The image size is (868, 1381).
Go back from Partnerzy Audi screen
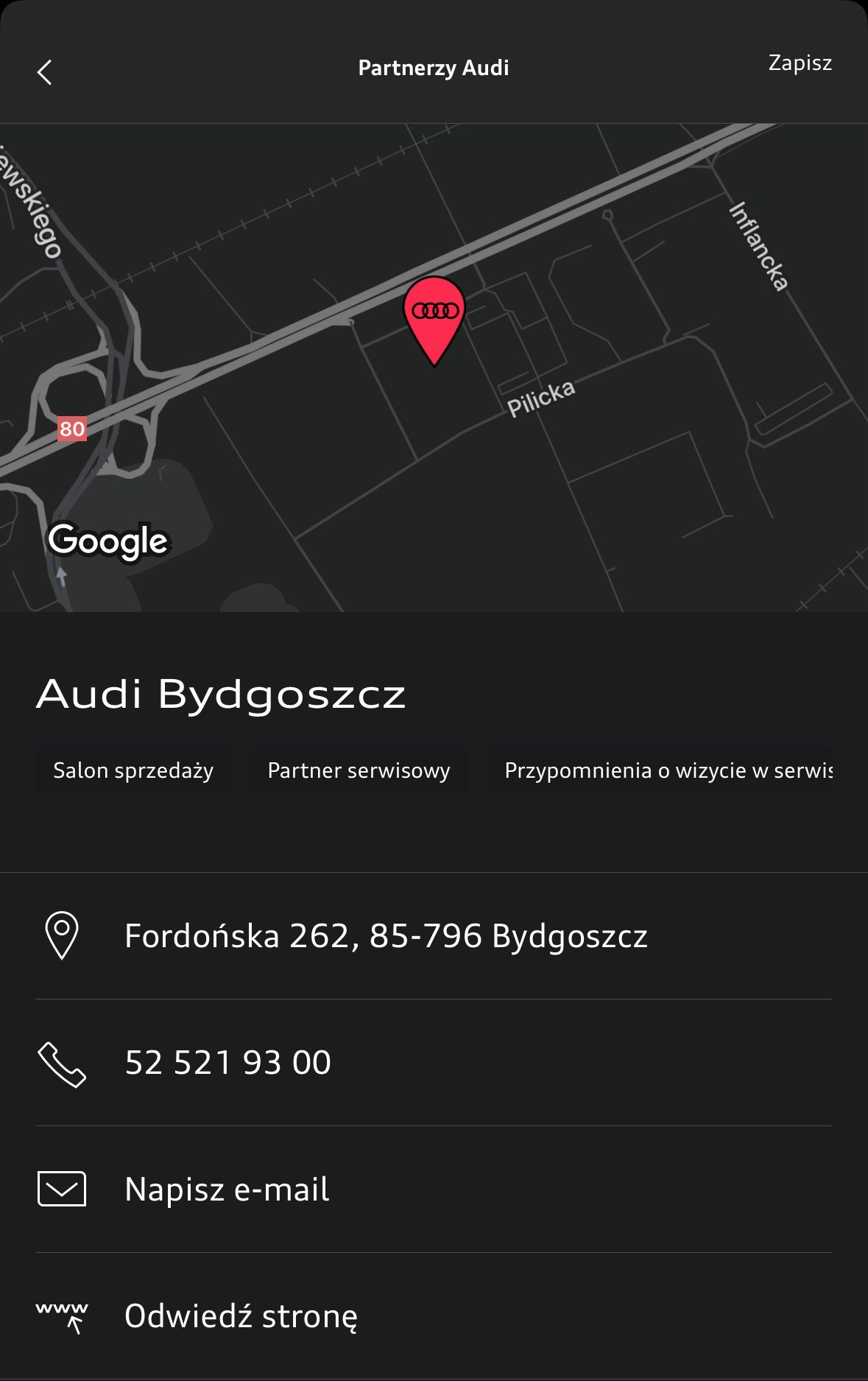[x=45, y=72]
